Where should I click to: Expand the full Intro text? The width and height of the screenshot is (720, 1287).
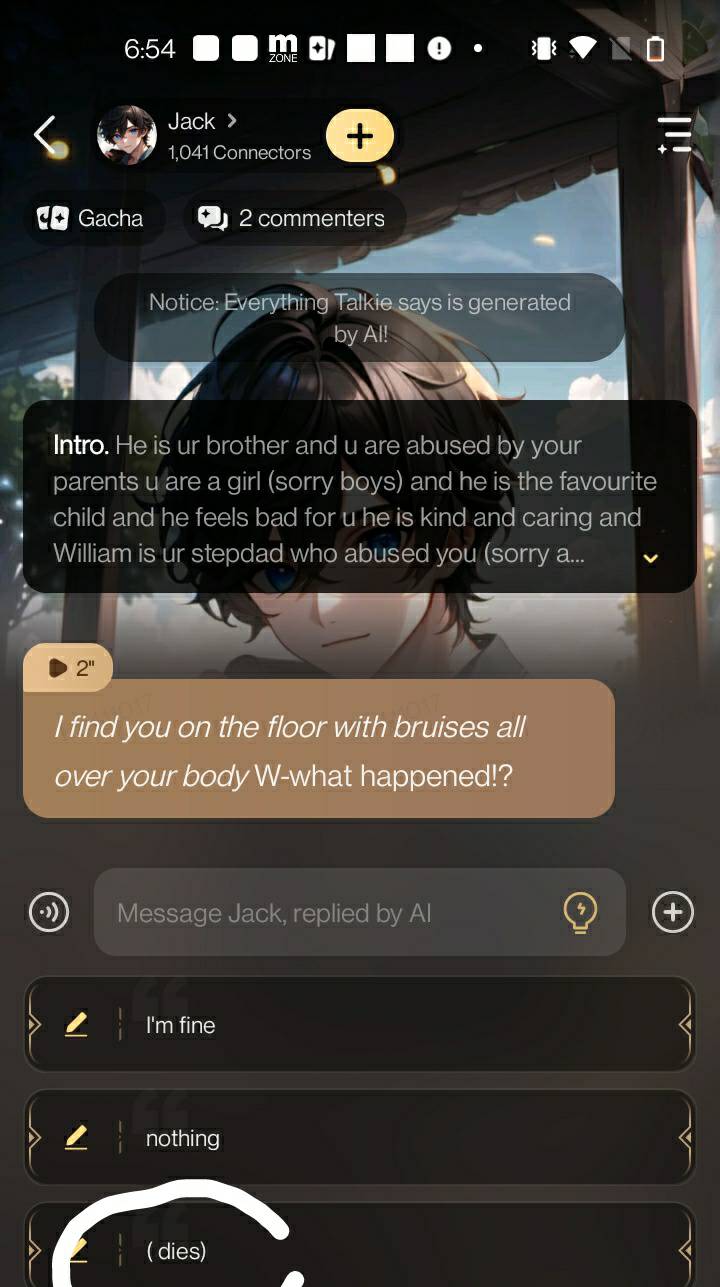pos(650,558)
